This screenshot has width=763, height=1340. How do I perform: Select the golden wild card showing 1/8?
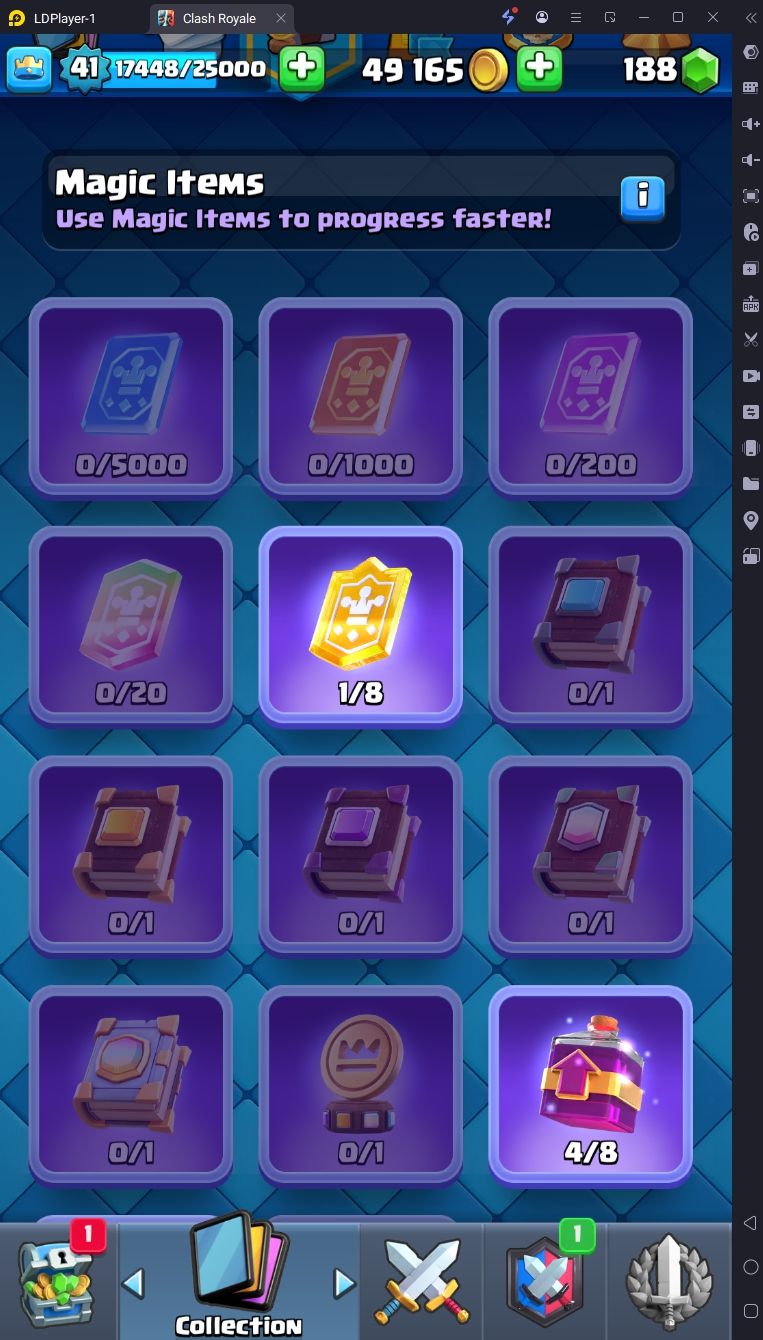[361, 625]
